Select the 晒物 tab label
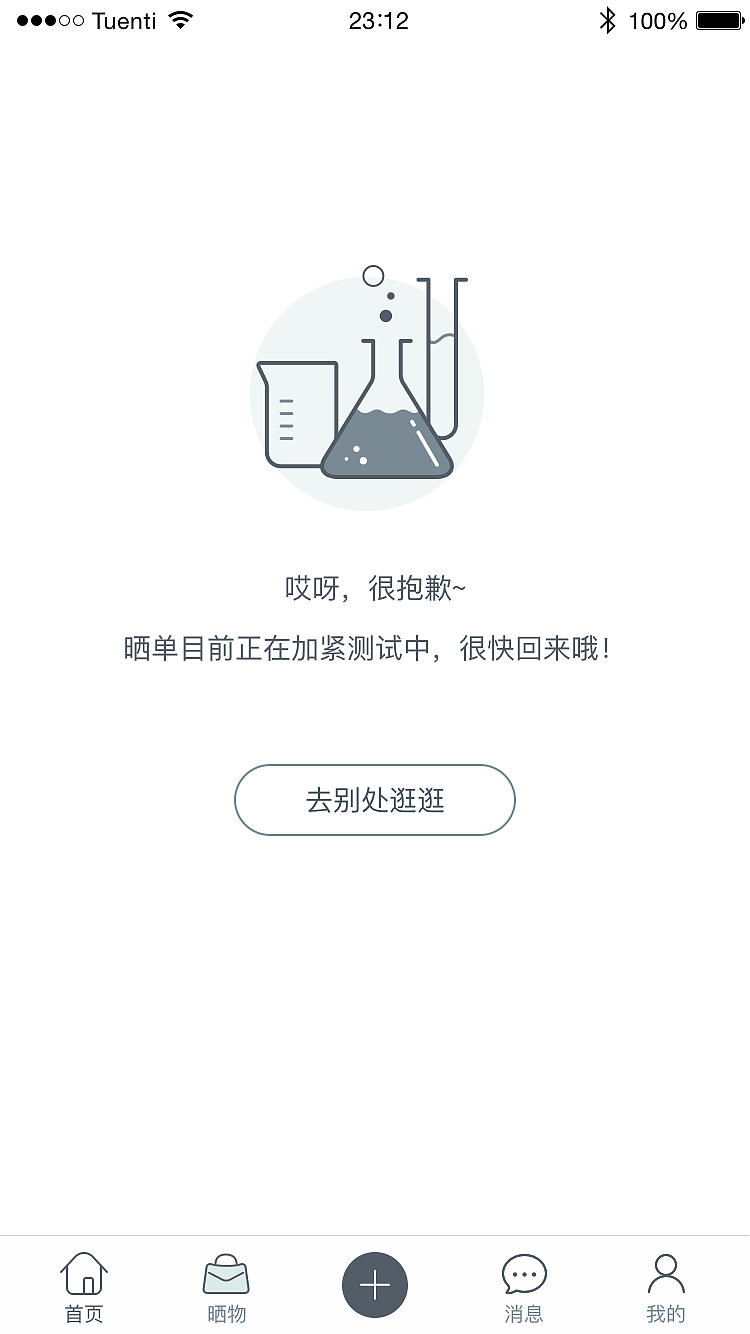750x1334 pixels. (x=225, y=1313)
